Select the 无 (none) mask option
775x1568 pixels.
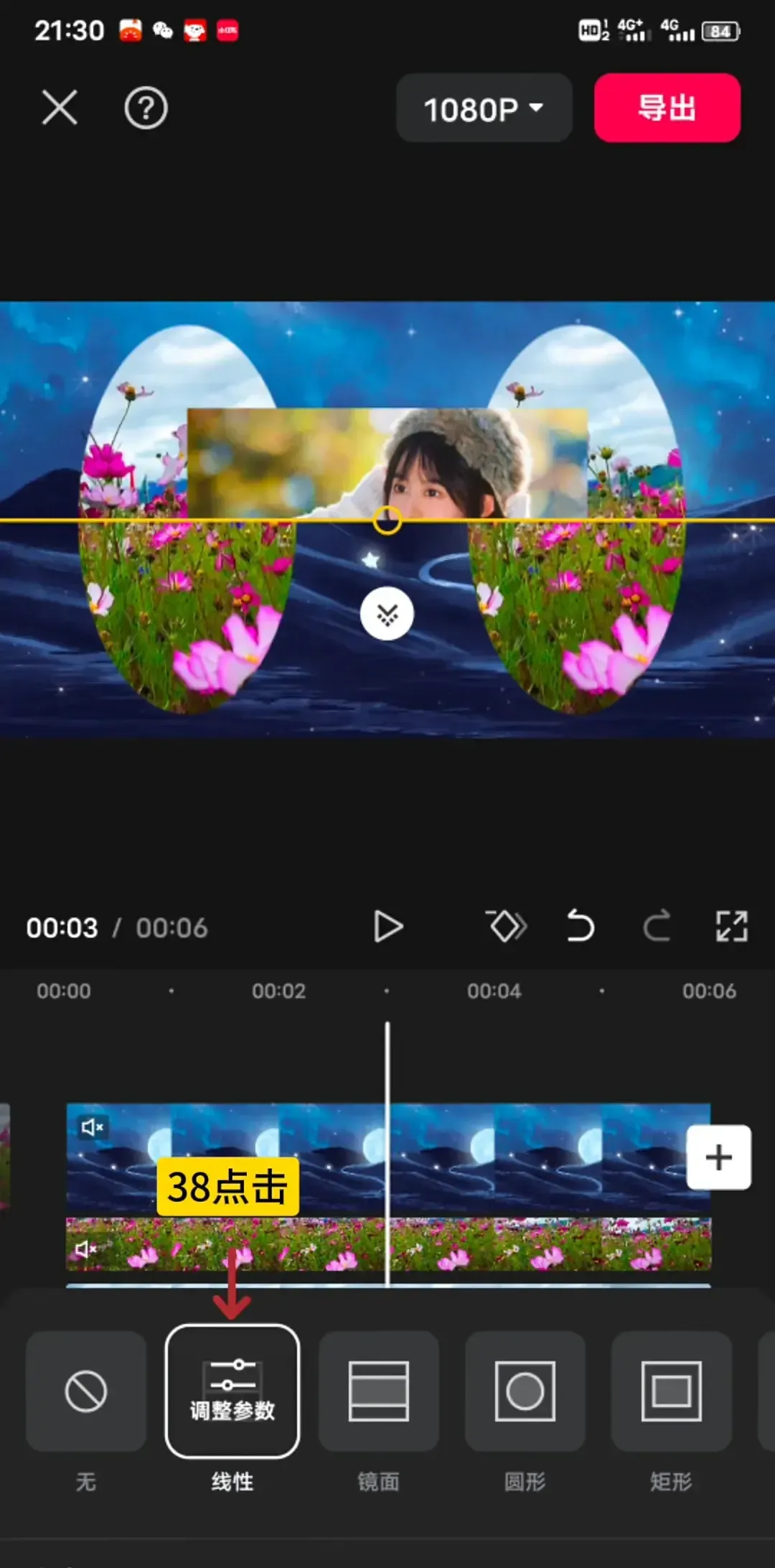click(x=86, y=1391)
